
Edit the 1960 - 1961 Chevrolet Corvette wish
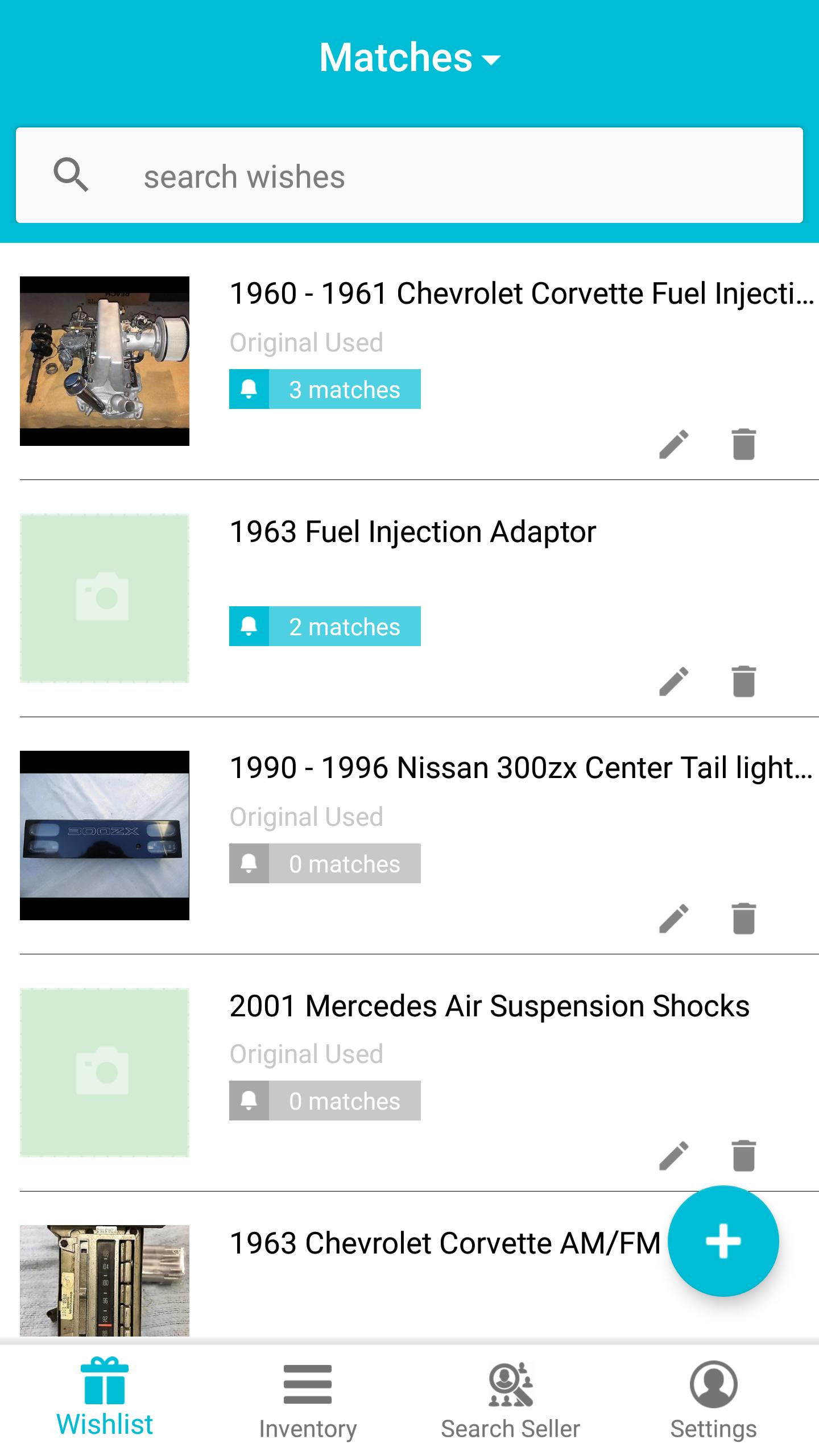click(674, 444)
